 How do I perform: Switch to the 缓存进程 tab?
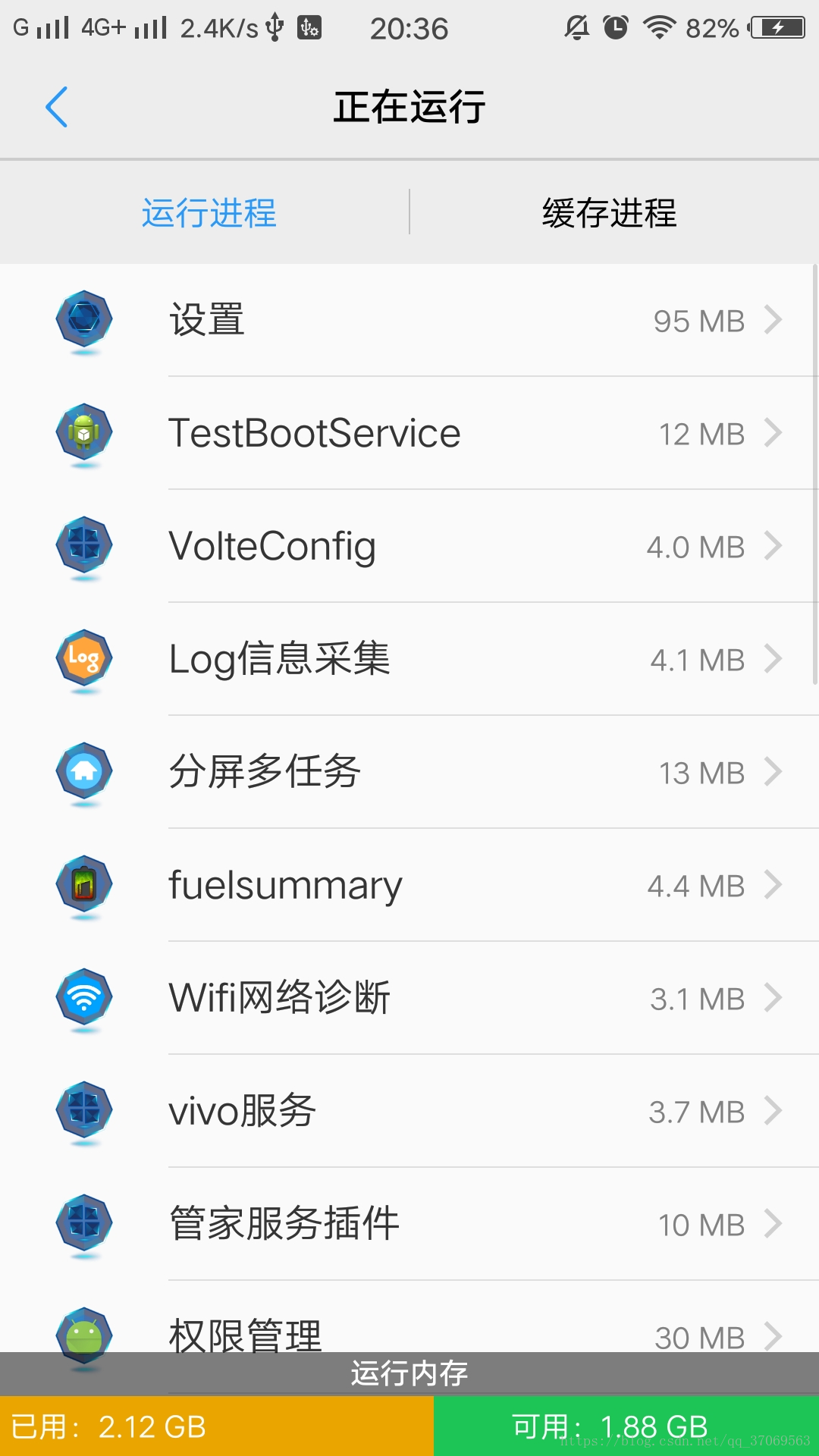pyautogui.click(x=610, y=212)
